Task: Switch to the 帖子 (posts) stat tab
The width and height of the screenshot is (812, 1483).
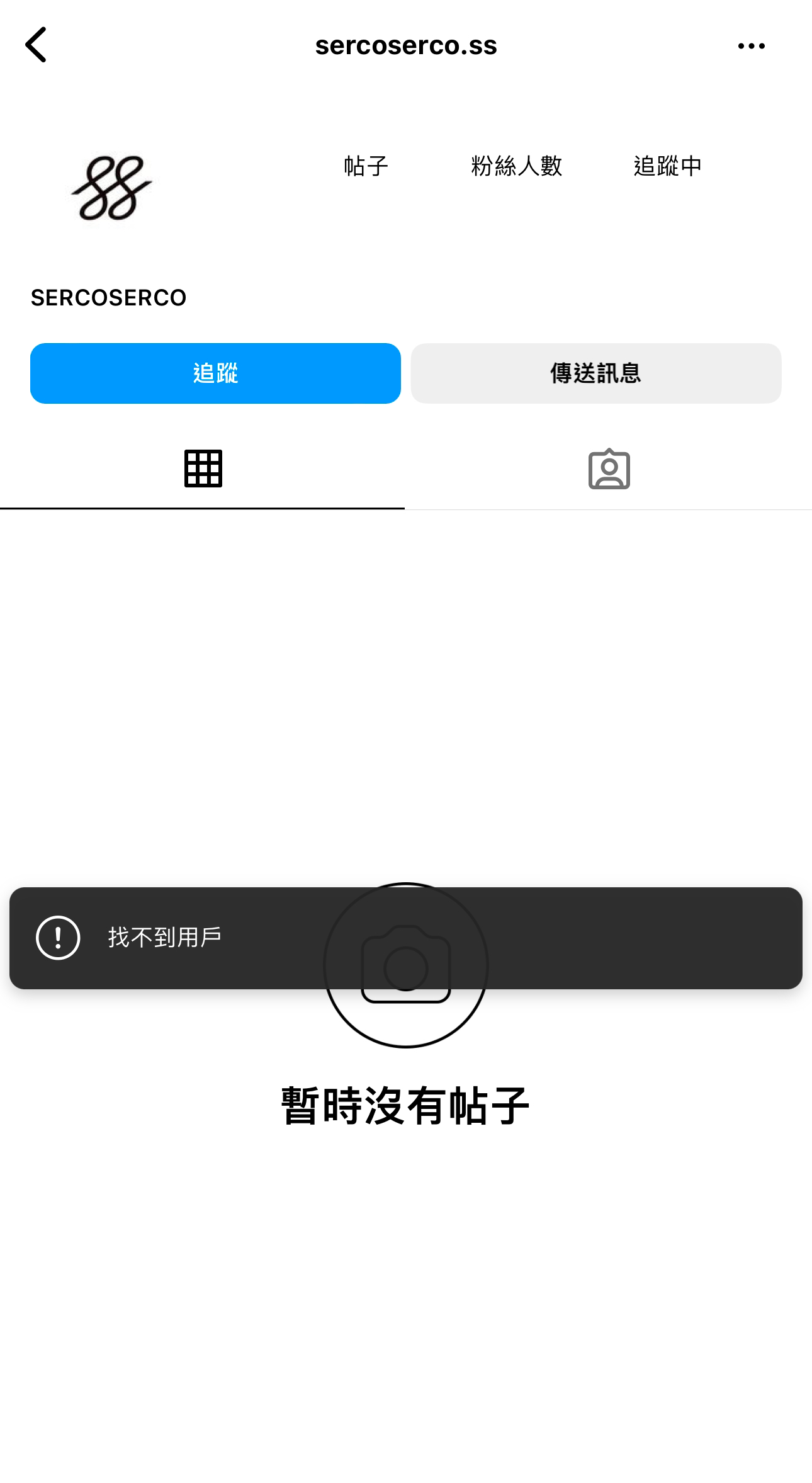Action: pos(366,166)
